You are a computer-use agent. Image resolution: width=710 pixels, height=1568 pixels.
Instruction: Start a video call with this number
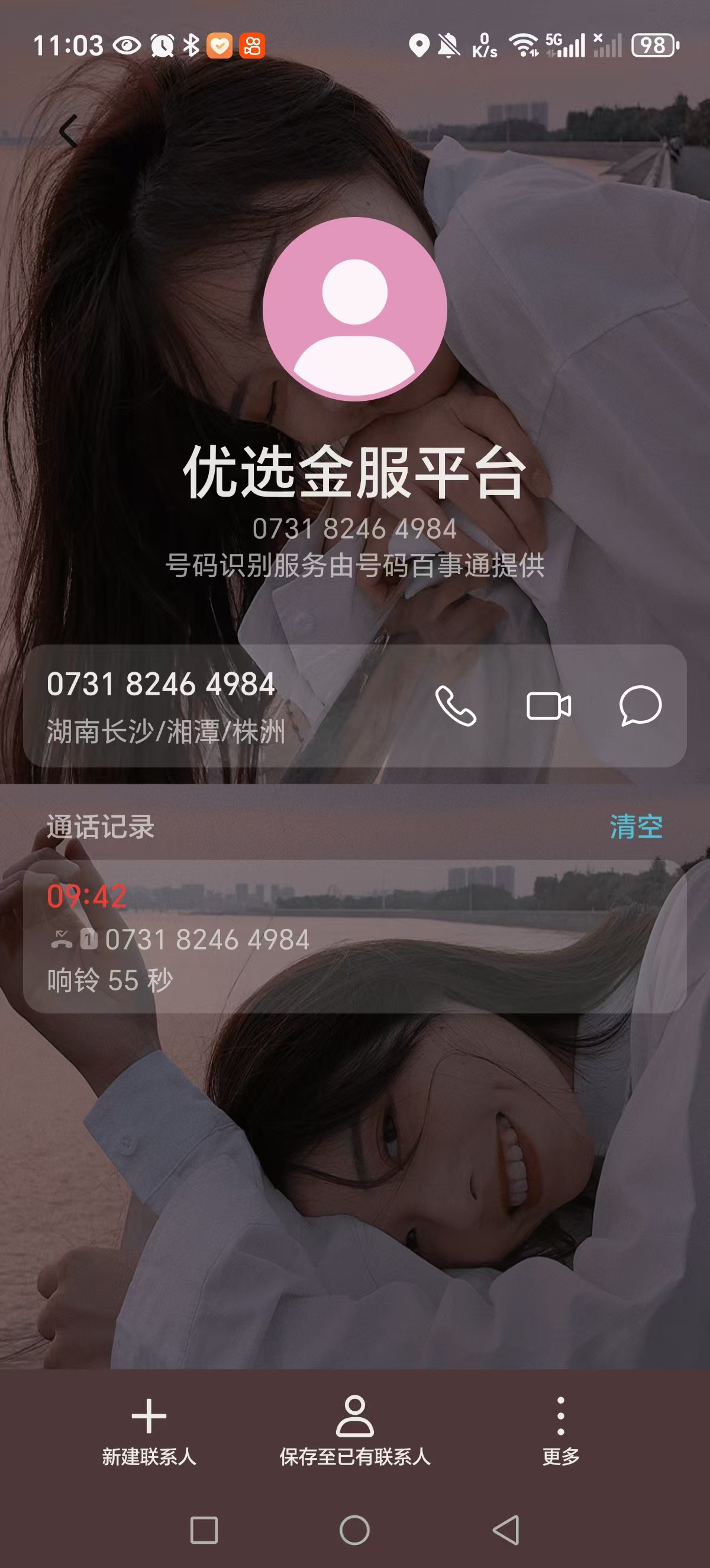point(548,706)
